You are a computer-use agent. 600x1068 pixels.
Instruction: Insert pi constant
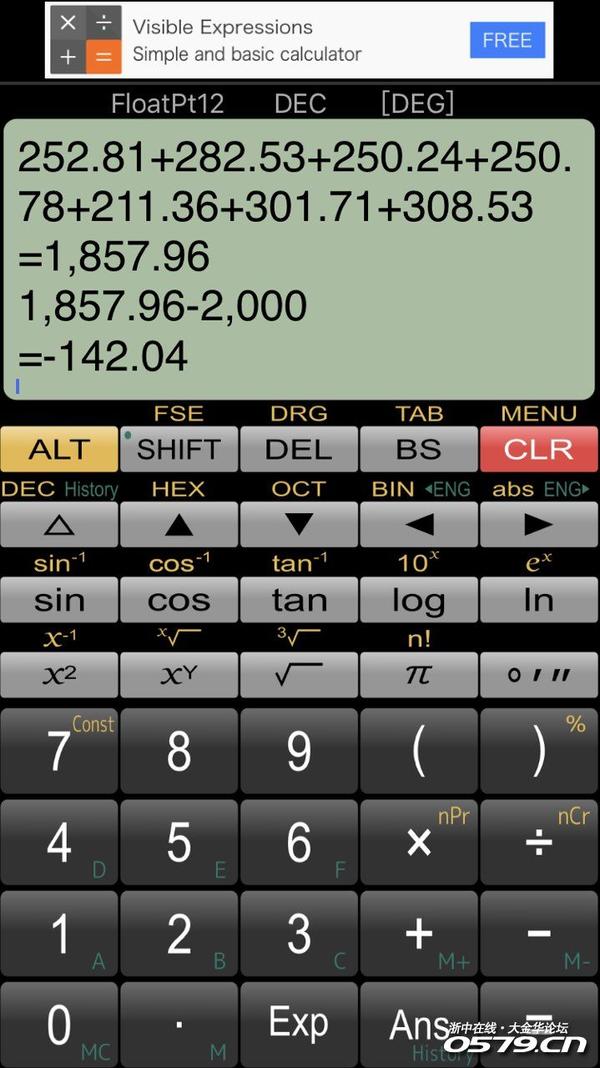point(419,675)
